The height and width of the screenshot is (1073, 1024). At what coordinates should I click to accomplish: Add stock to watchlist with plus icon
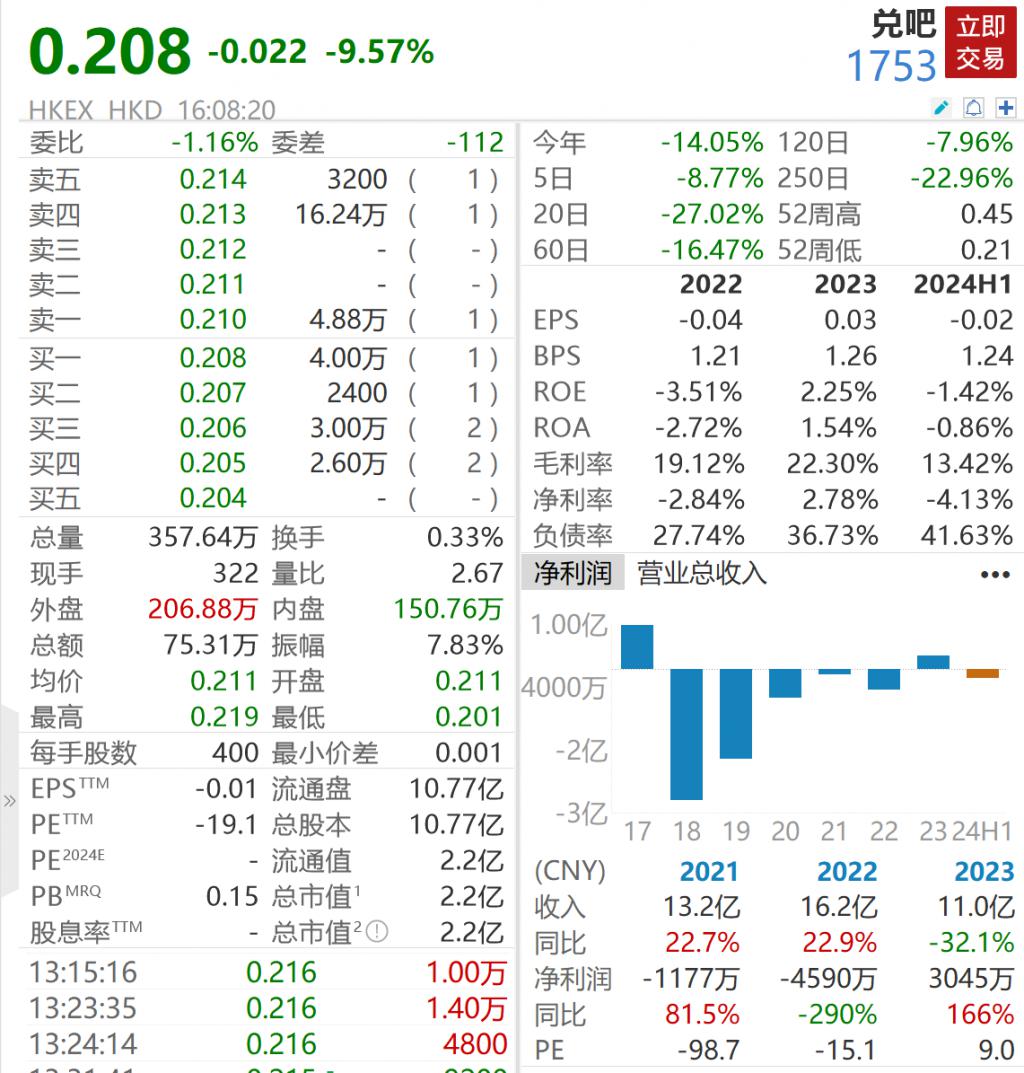pyautogui.click(x=1005, y=107)
